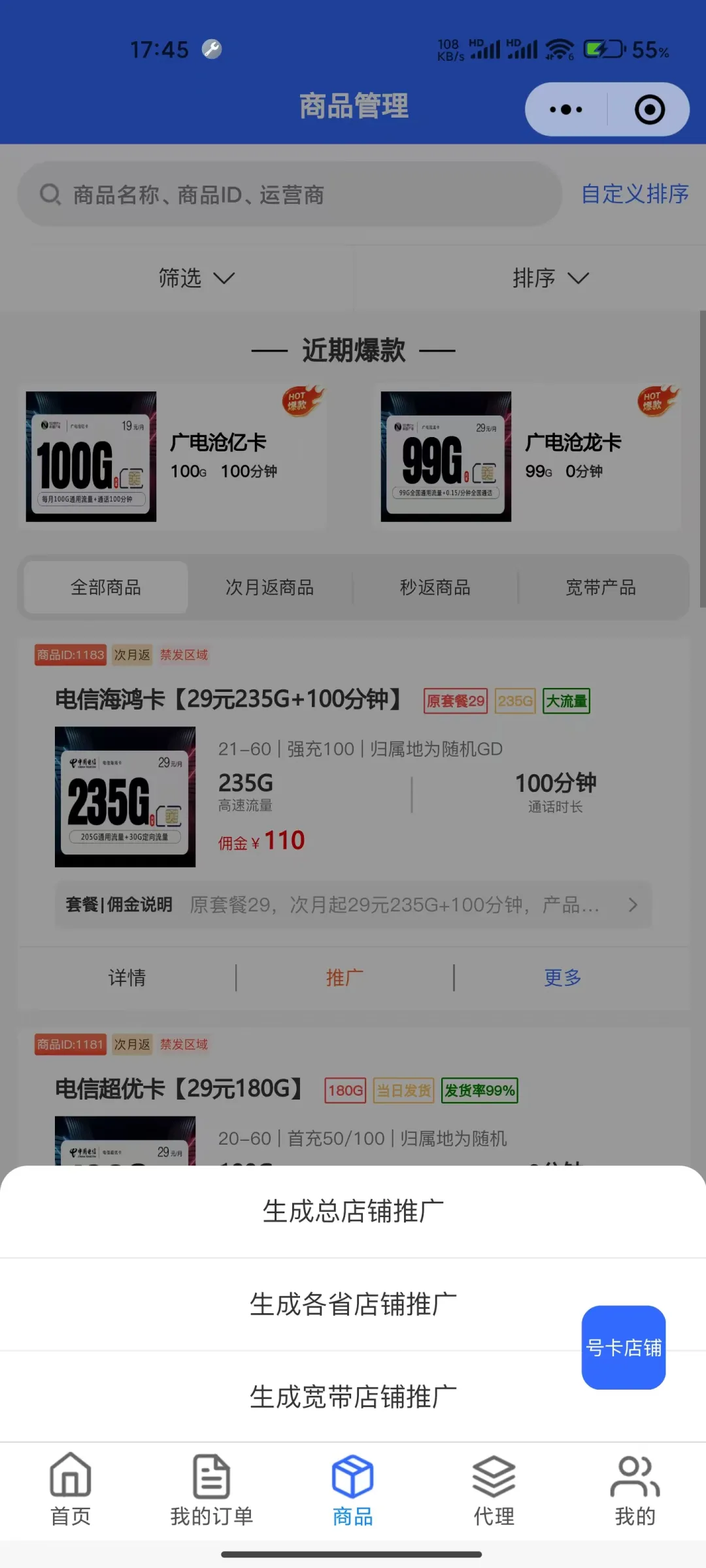Select 生成宽带店铺推广 option
Viewport: 706px width, 1568px height.
coord(353,1397)
